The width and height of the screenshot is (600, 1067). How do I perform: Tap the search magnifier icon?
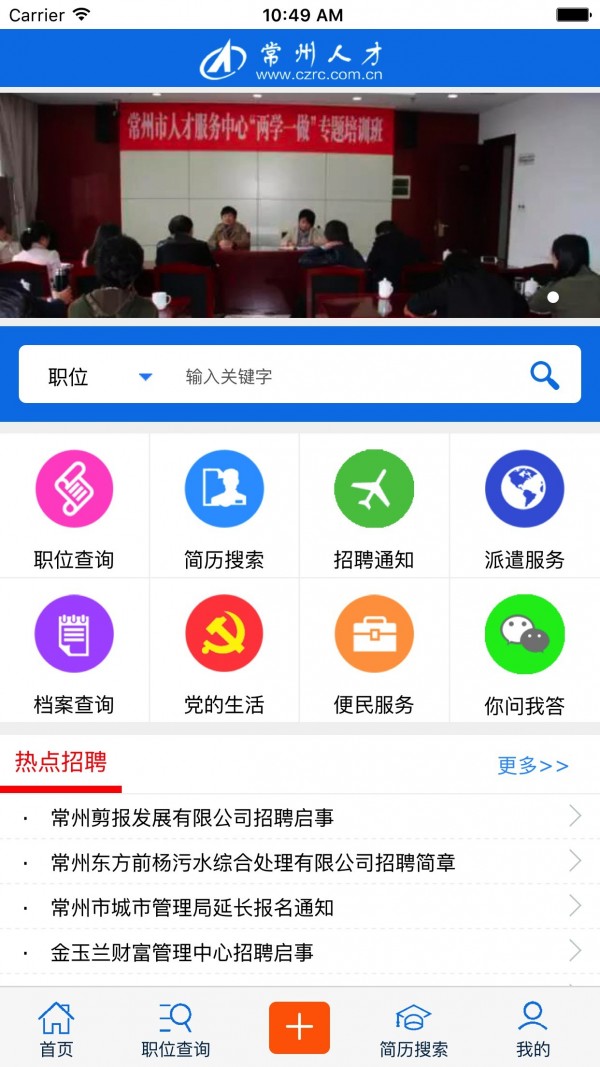[x=544, y=375]
